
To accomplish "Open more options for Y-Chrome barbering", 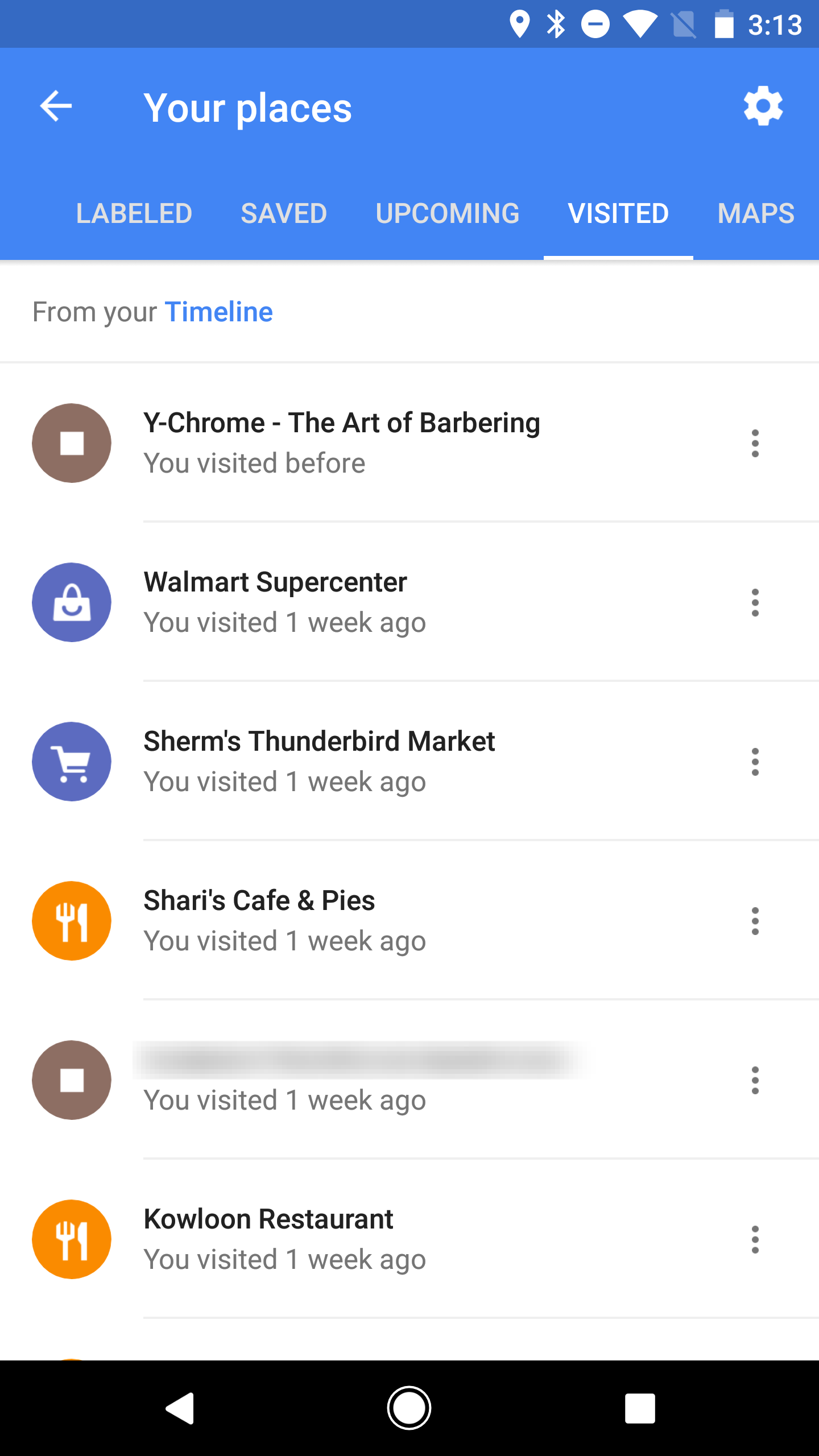I will click(755, 443).
